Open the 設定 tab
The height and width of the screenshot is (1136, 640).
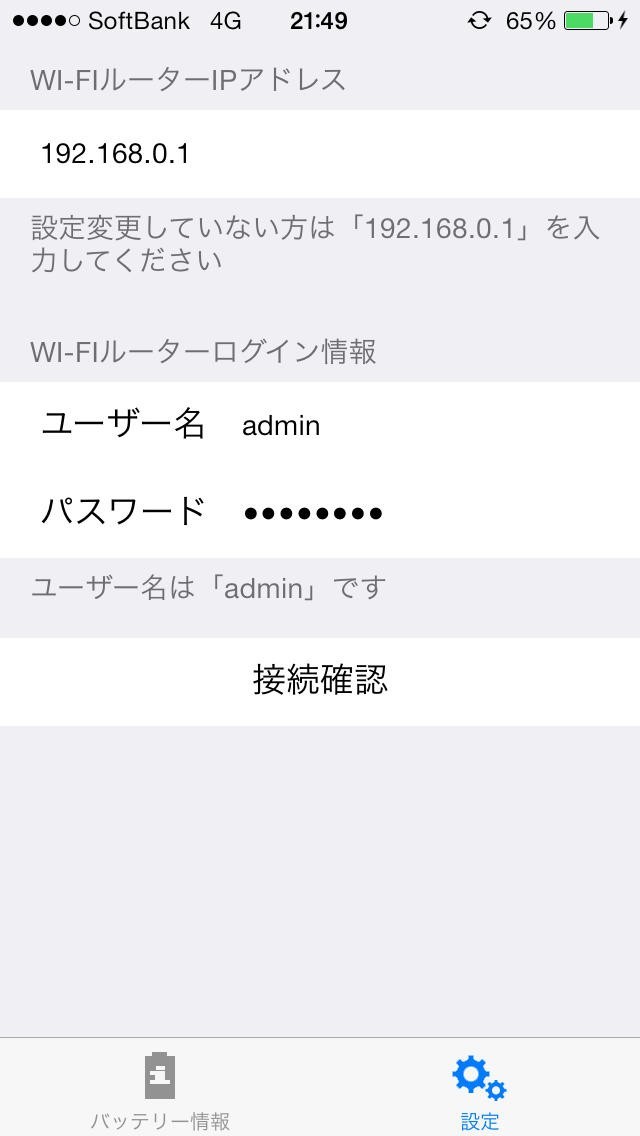[479, 1090]
